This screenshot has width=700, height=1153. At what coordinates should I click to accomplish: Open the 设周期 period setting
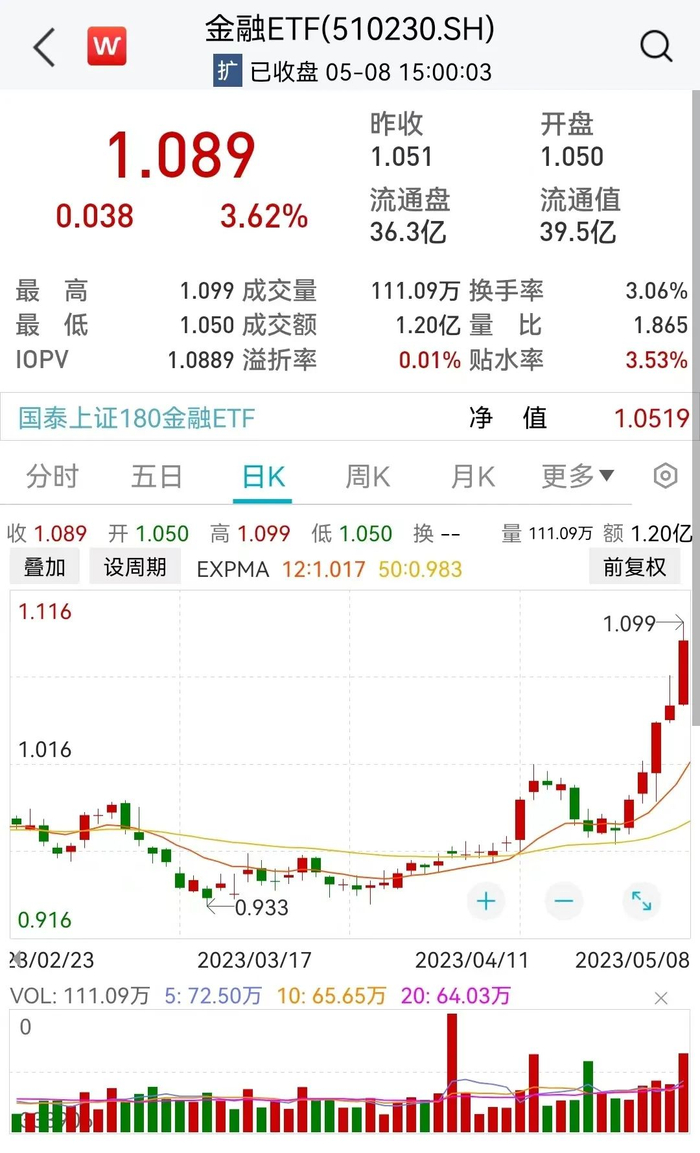pos(135,568)
